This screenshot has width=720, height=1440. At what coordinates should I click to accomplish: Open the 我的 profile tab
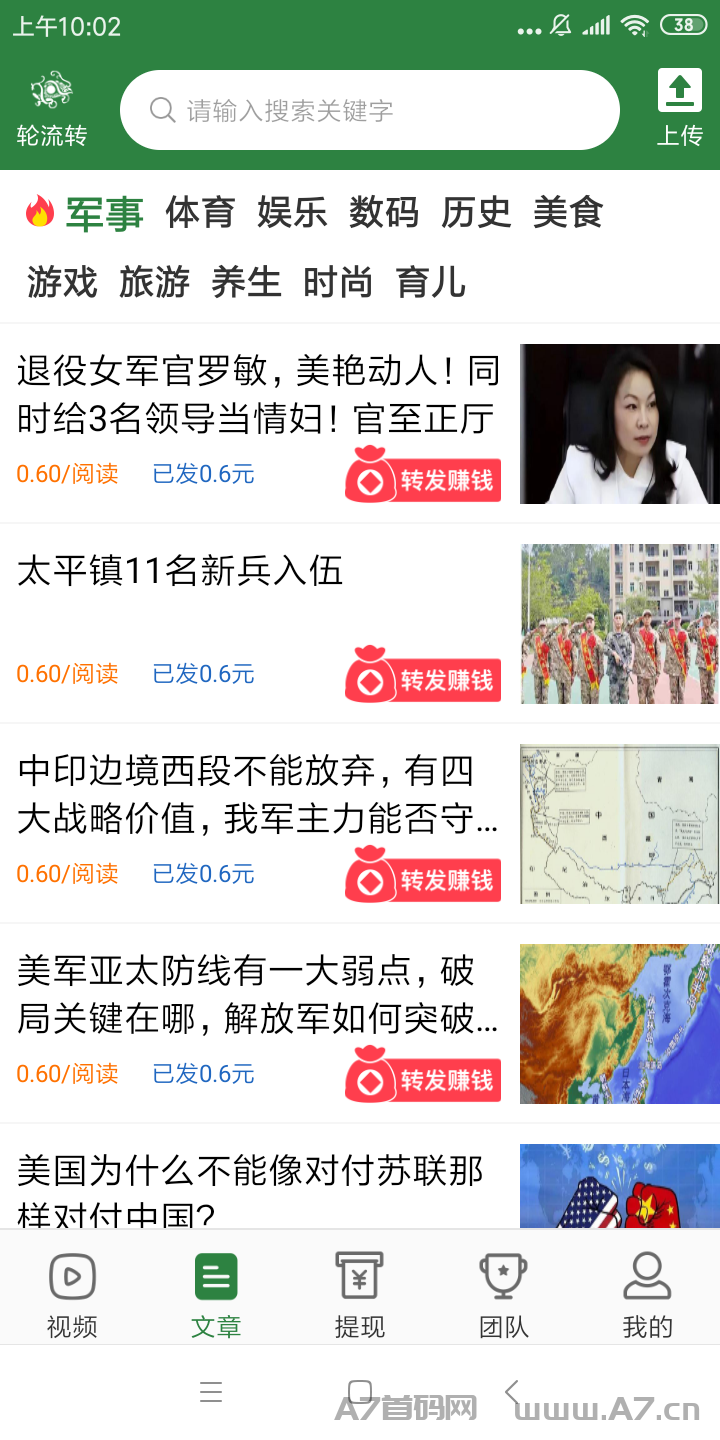click(648, 1295)
